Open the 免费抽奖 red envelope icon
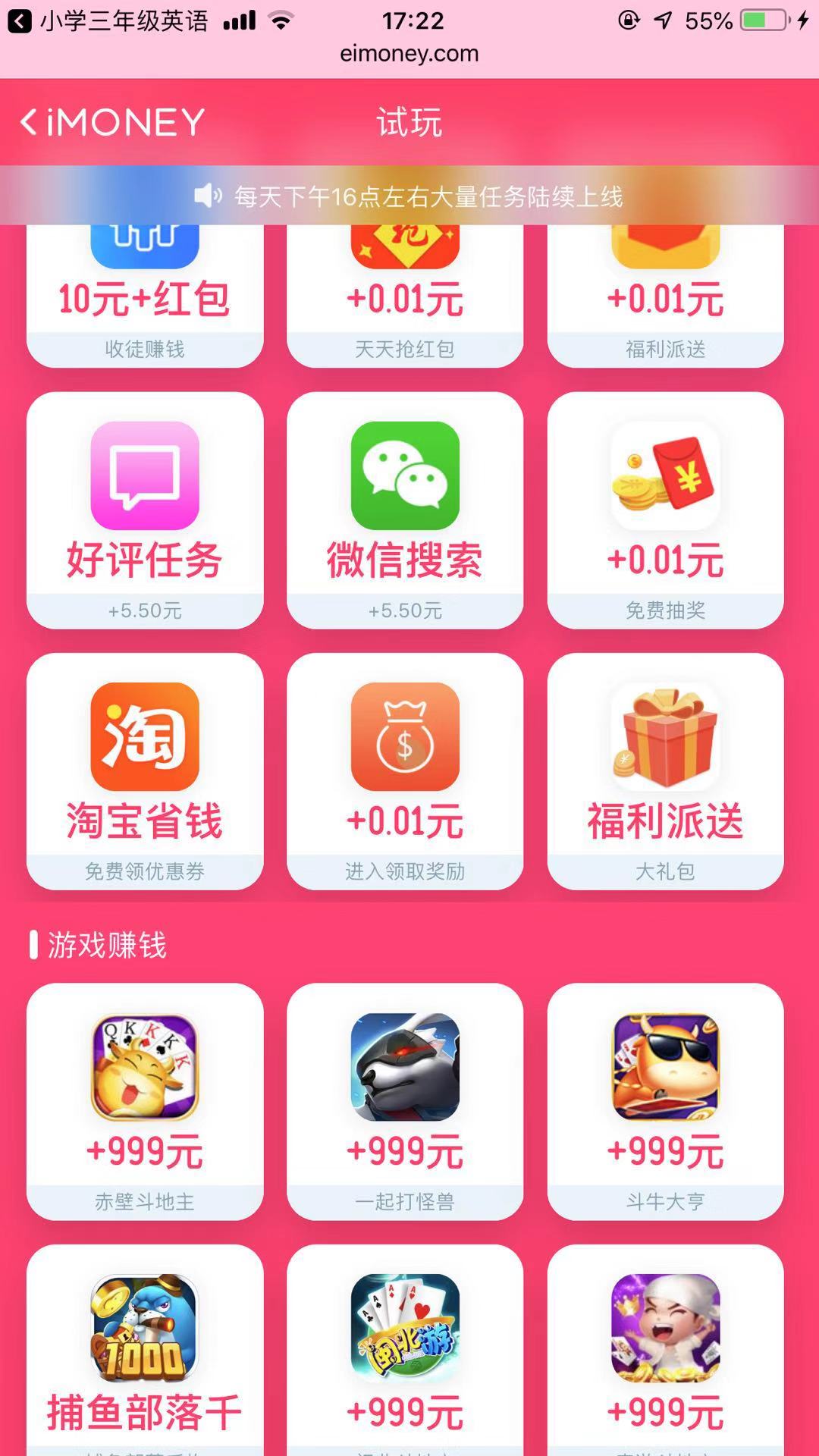The height and width of the screenshot is (1456, 819). click(x=665, y=474)
